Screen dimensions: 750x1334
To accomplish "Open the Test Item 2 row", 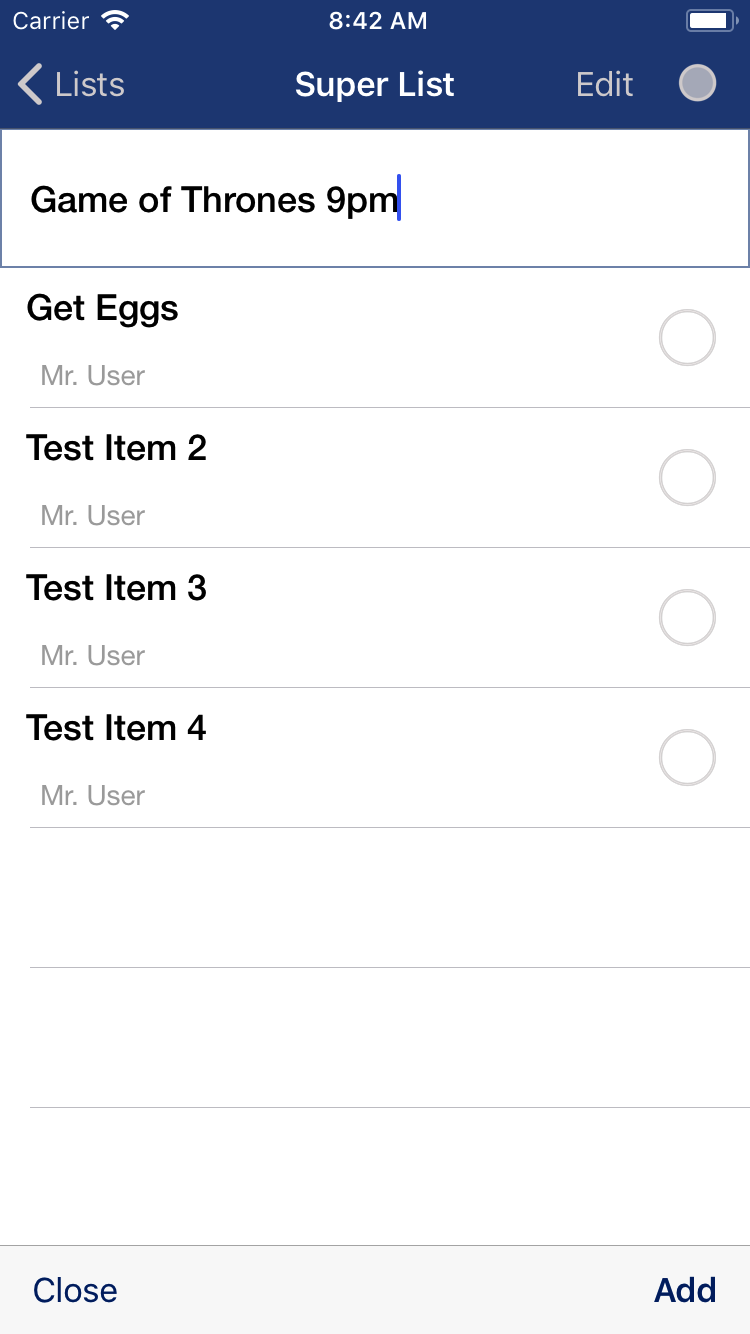I will point(300,478).
